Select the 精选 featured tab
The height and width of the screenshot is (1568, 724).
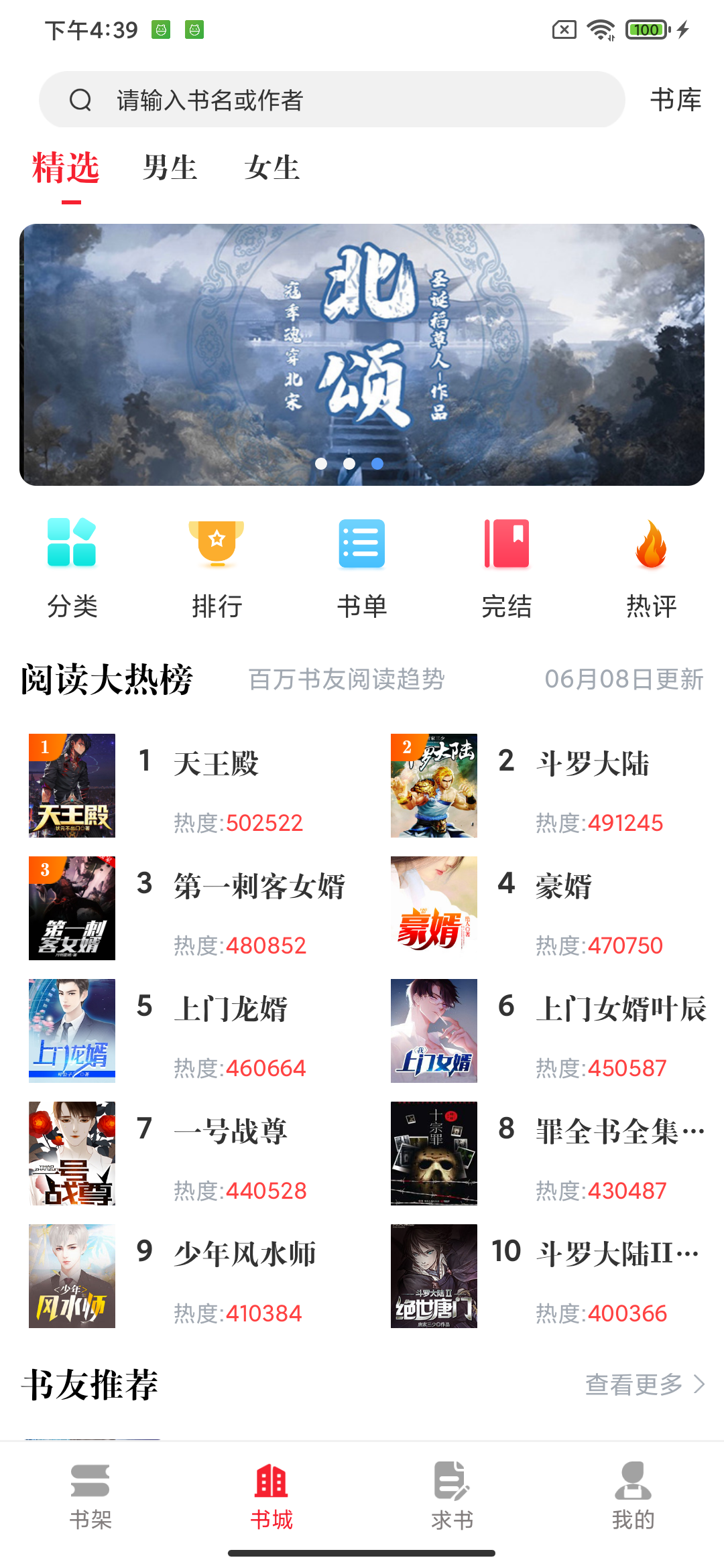coord(65,170)
